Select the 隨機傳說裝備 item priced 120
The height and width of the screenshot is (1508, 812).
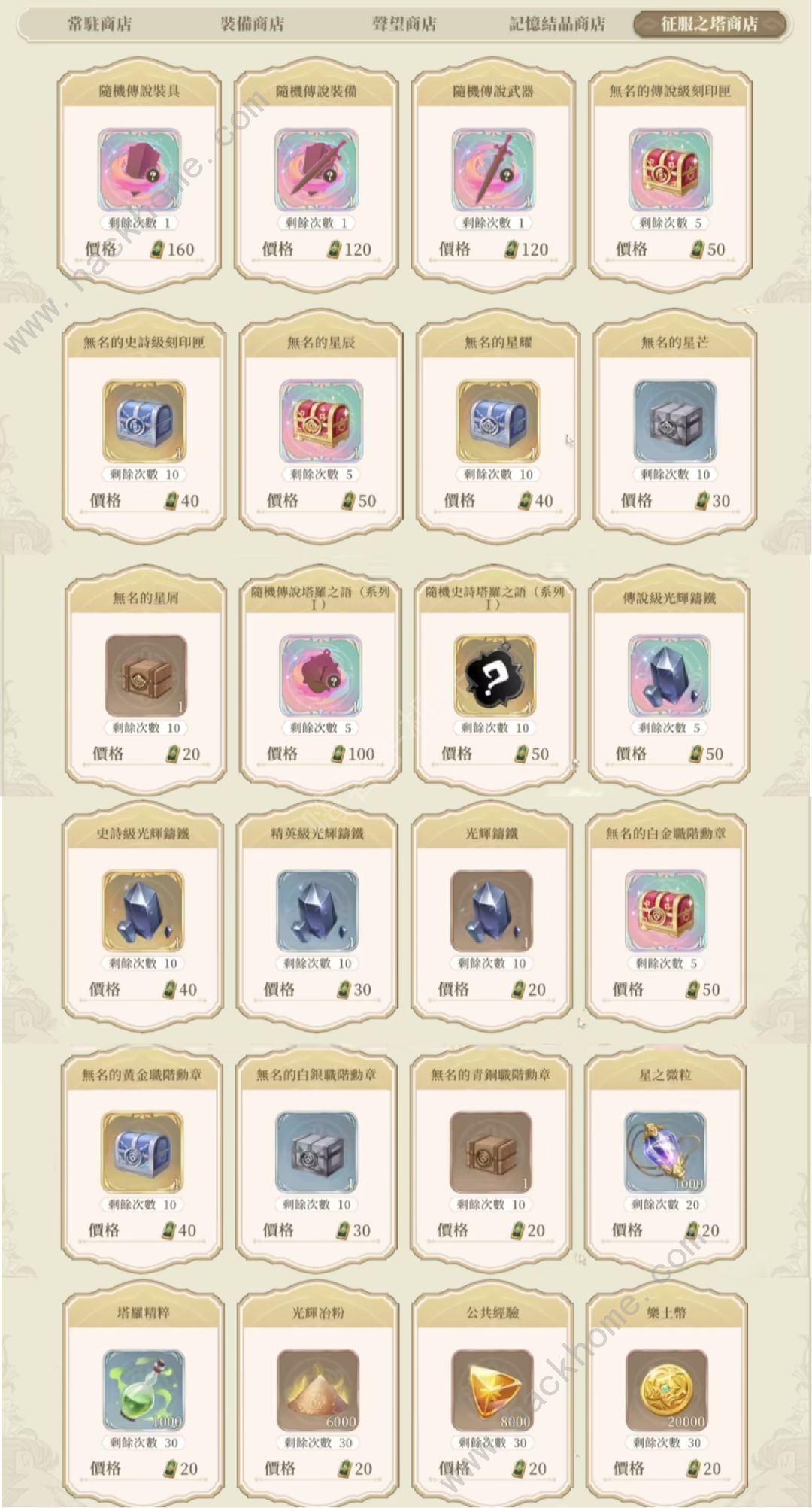pos(317,176)
